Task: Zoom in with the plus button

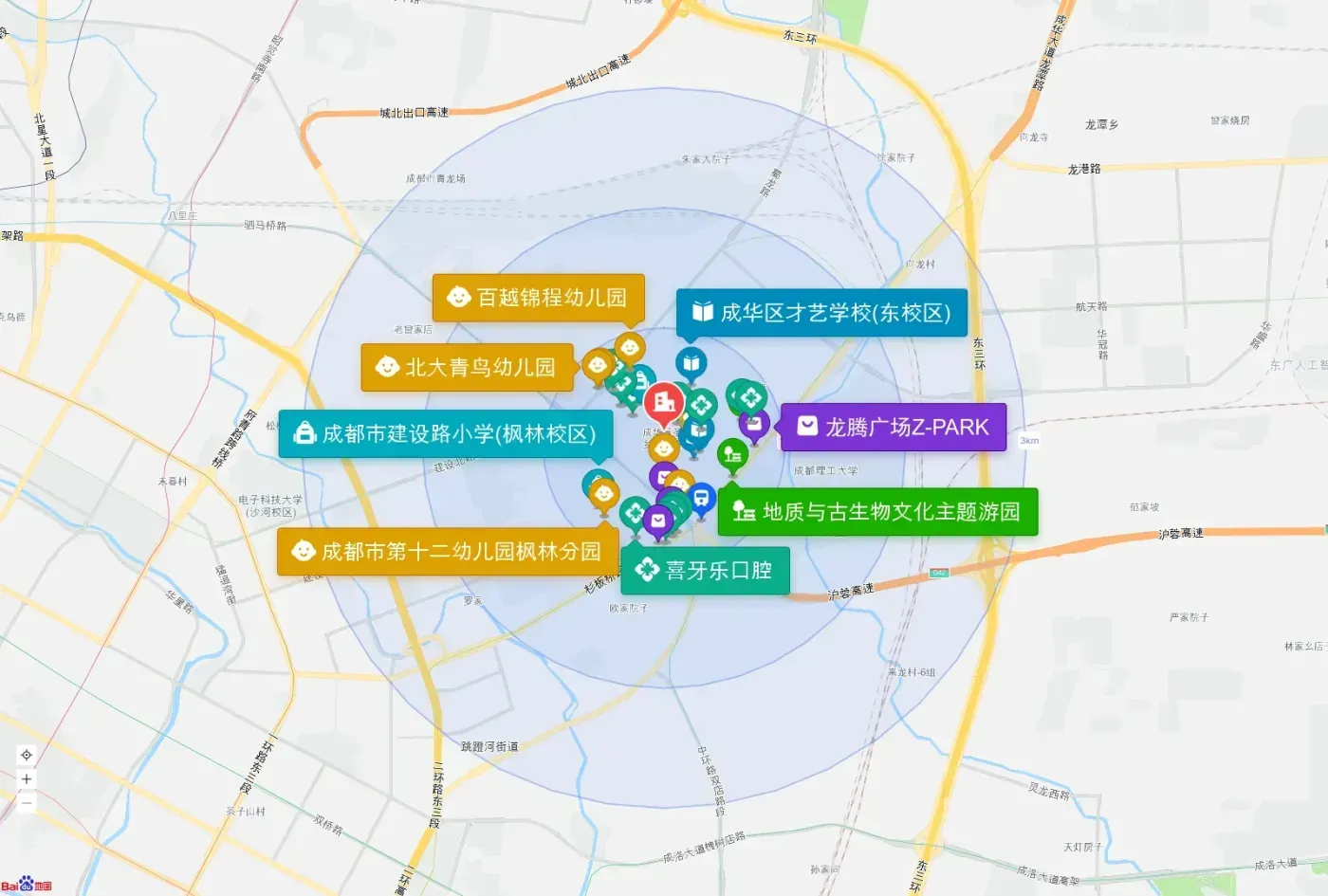Action: point(27,778)
